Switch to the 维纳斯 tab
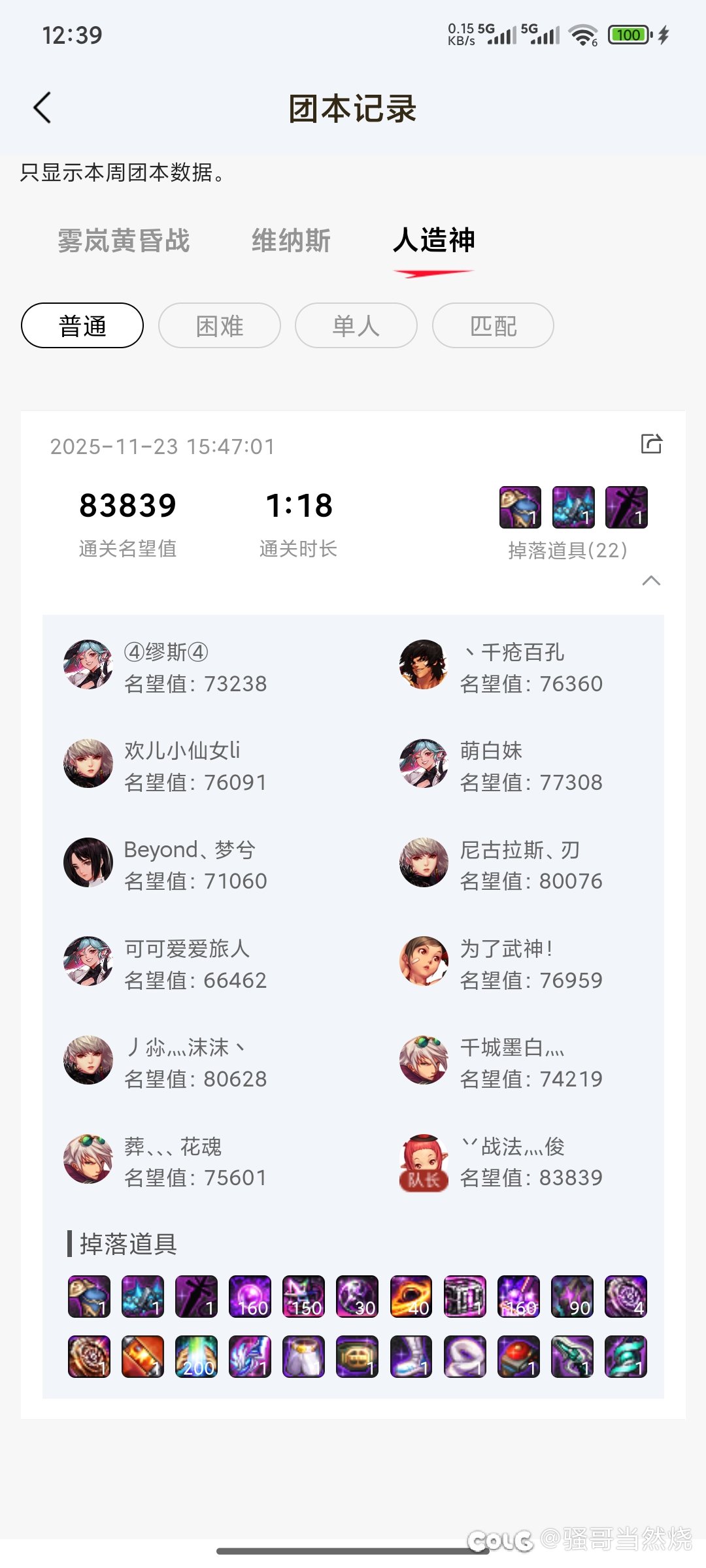The height and width of the screenshot is (1568, 706). [291, 240]
